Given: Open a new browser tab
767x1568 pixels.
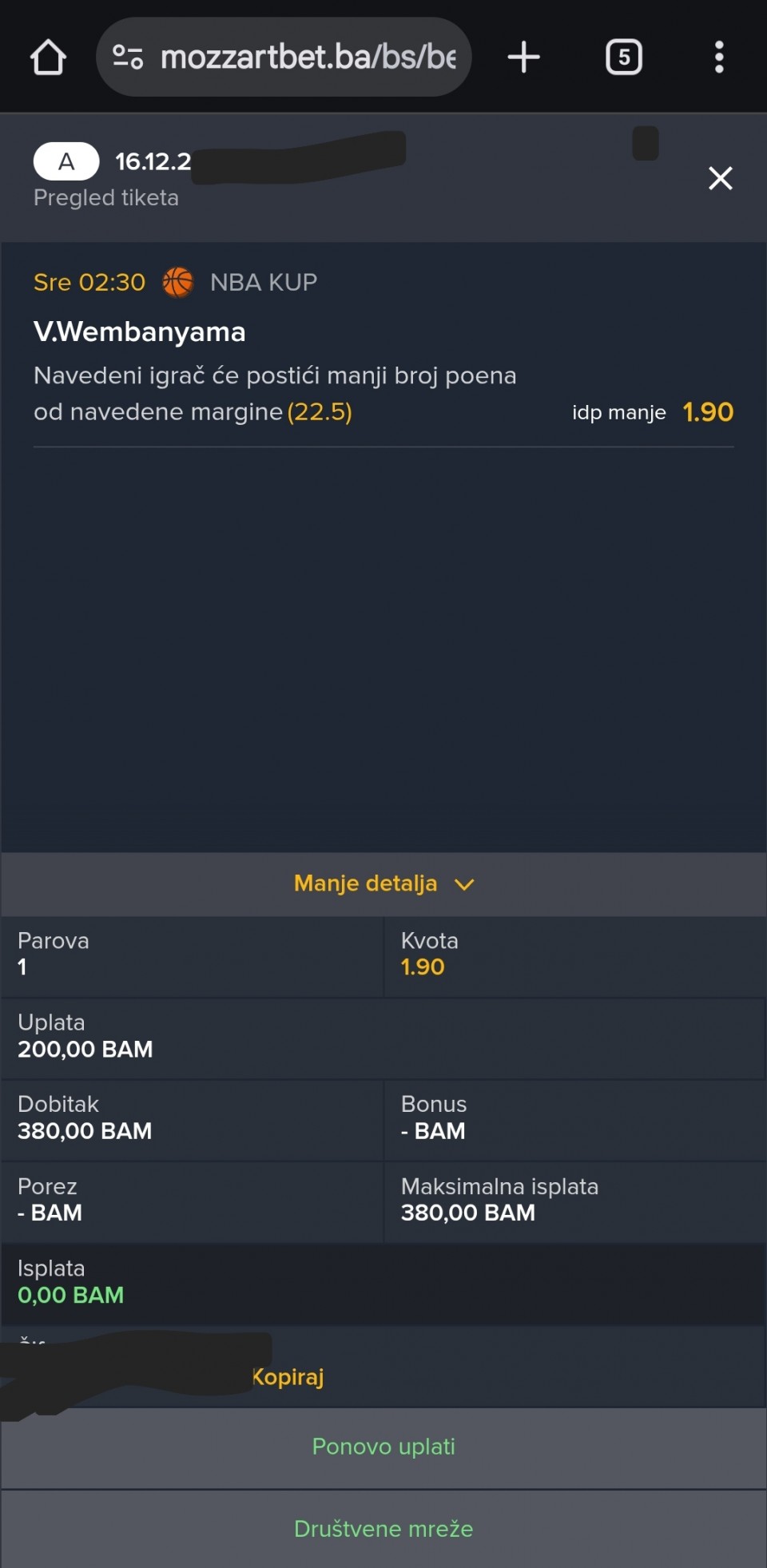Looking at the screenshot, I should 524,58.
